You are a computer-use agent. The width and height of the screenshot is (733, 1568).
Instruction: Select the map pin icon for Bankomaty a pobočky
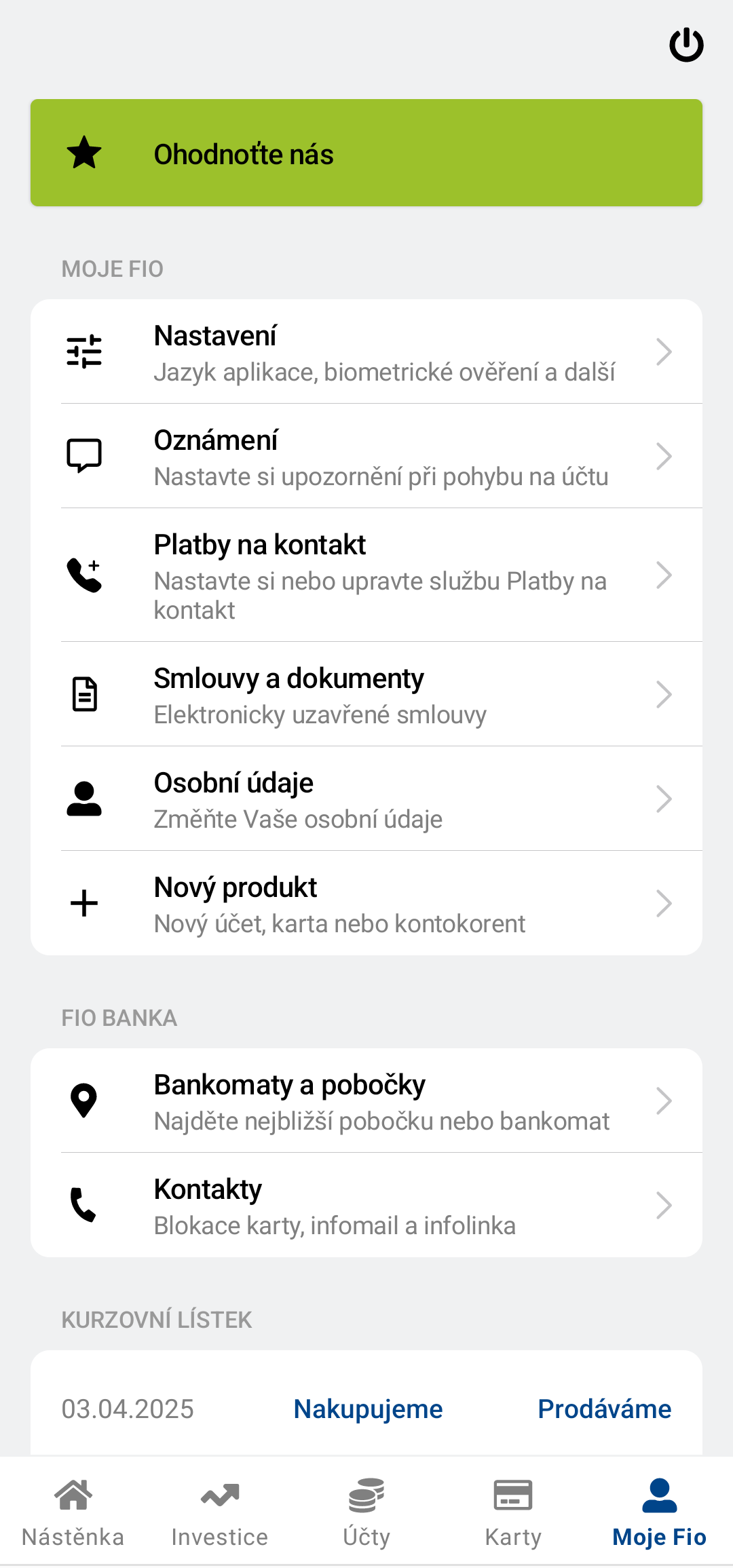[x=83, y=1100]
